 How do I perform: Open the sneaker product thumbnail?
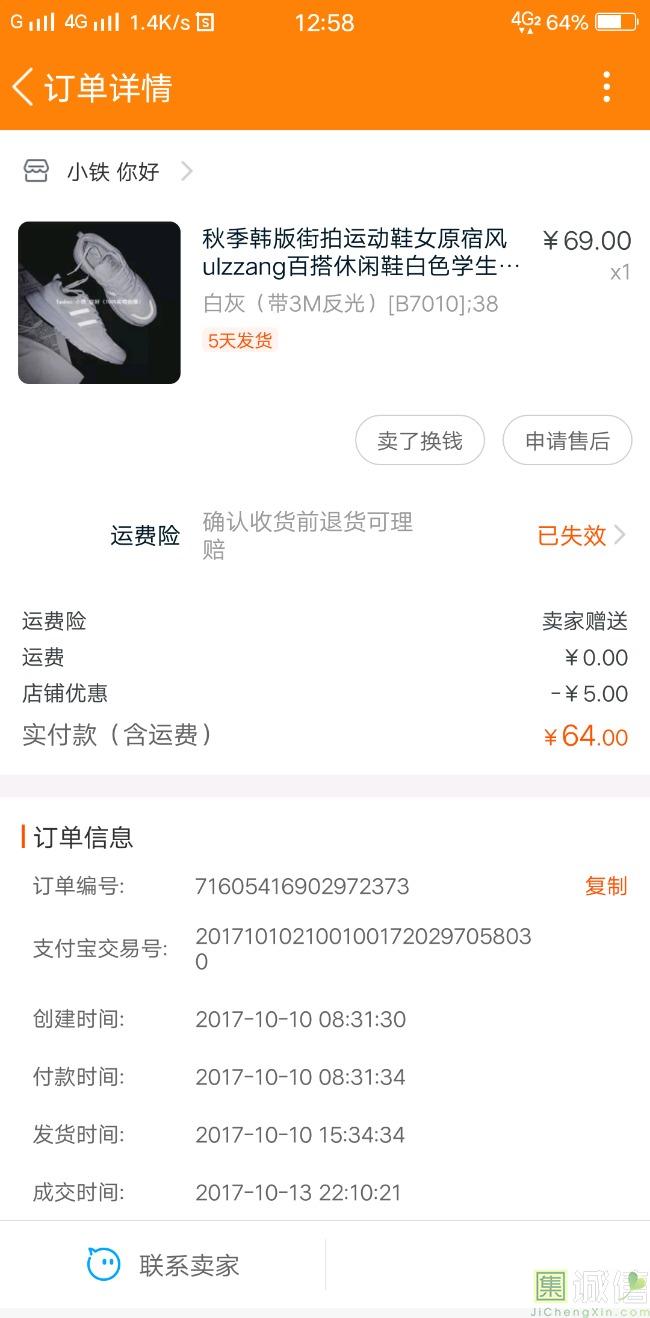click(99, 303)
